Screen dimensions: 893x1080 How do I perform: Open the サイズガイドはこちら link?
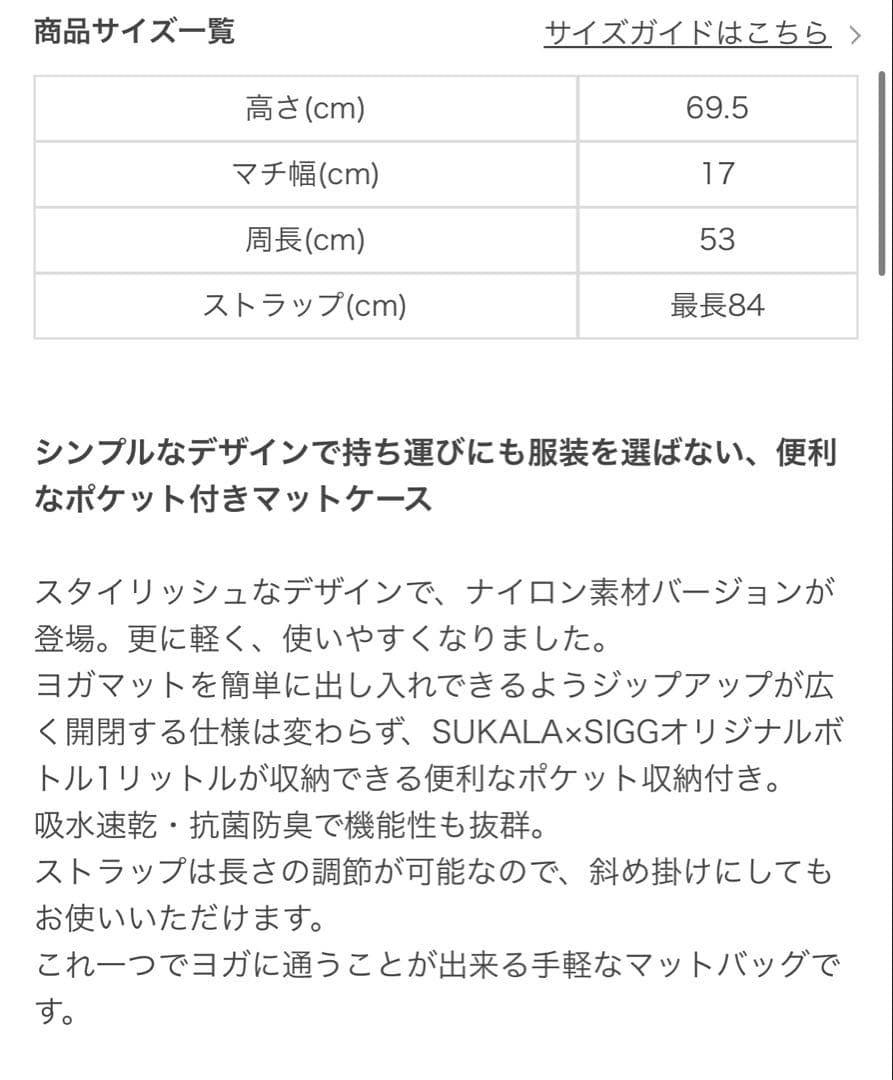pyautogui.click(x=687, y=33)
